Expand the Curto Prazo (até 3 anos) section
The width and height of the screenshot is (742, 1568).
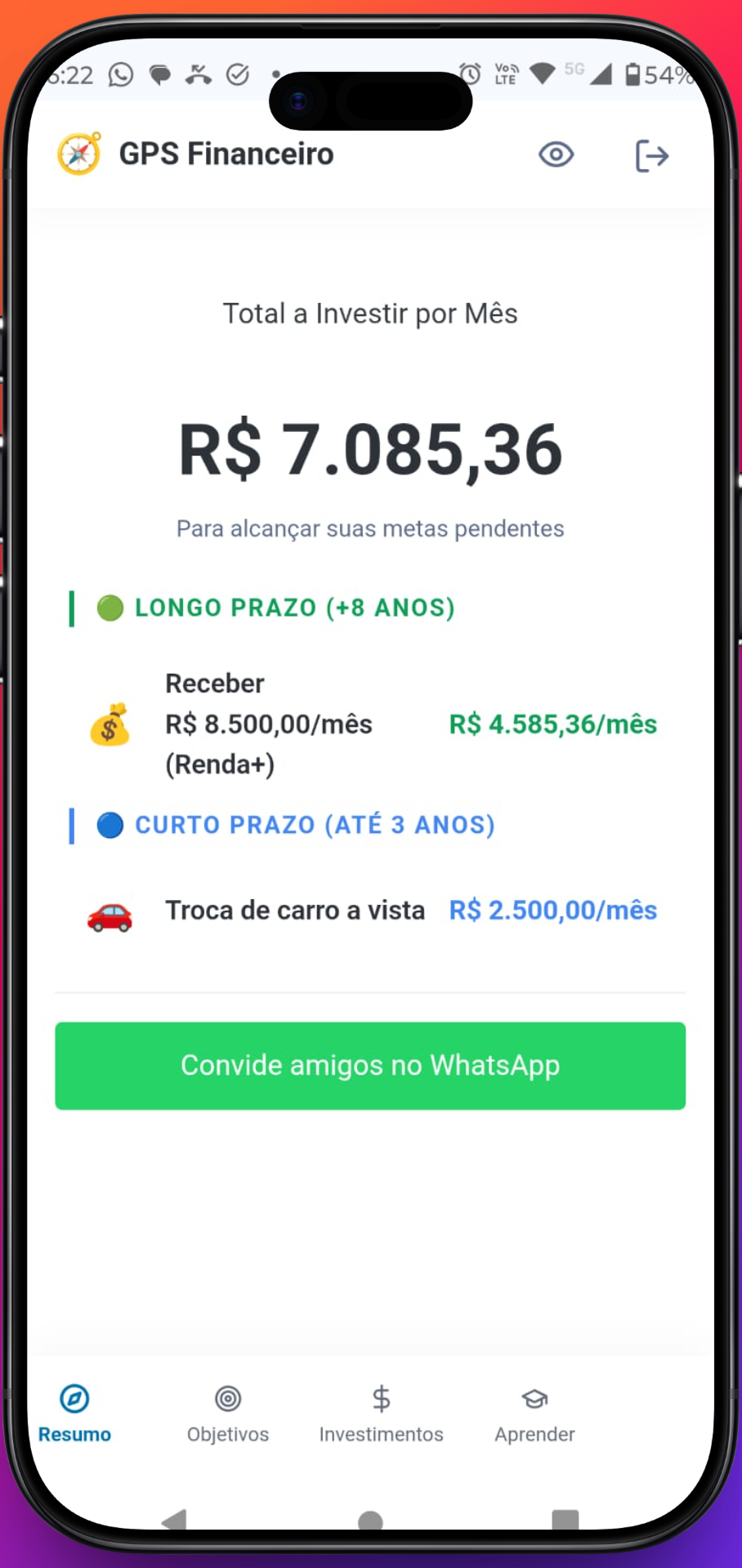[x=315, y=825]
